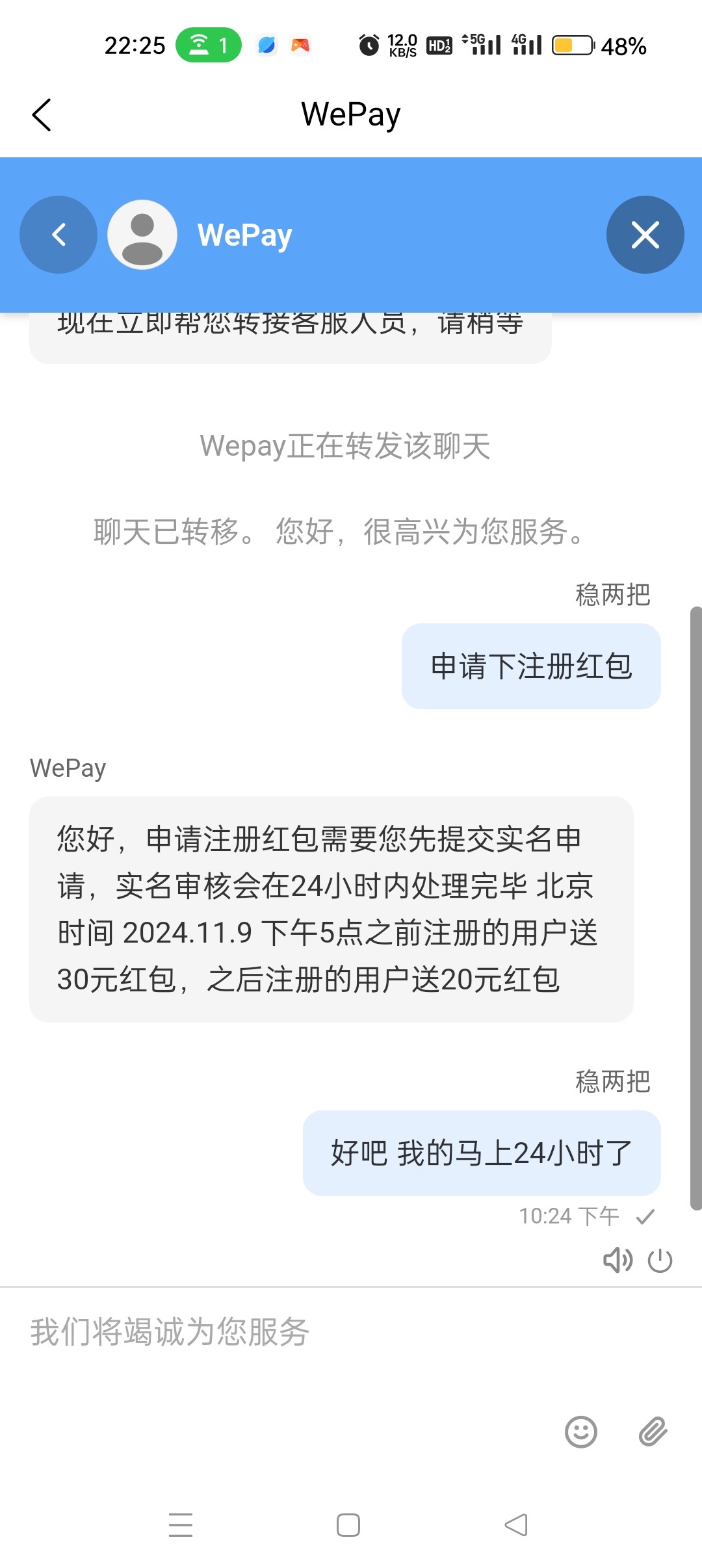702x1568 pixels.
Task: Go back using the top-left black arrow
Action: [42, 115]
